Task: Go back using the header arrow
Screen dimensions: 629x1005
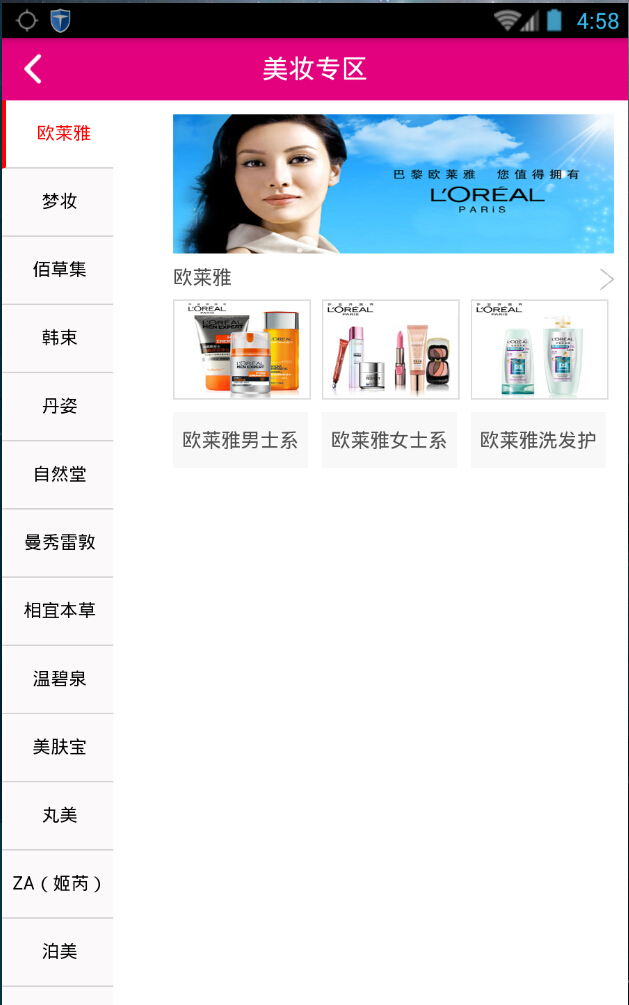Action: [x=33, y=69]
